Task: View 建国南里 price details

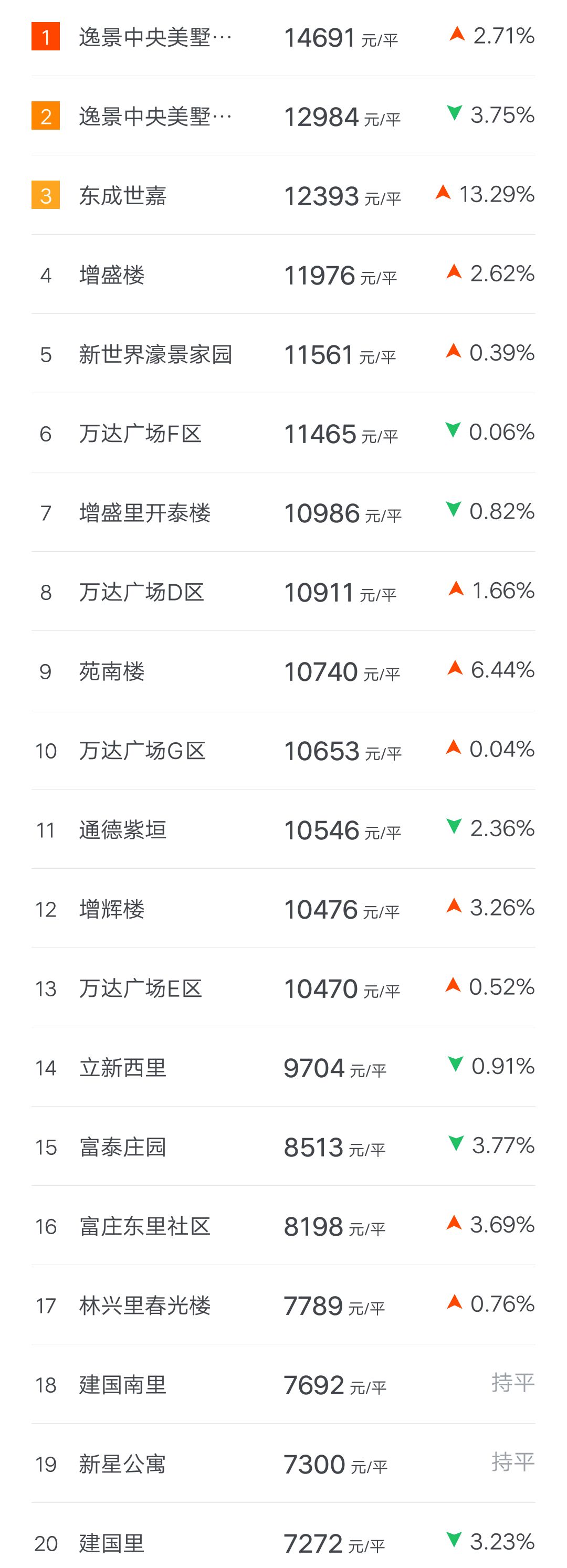Action: tap(123, 1385)
